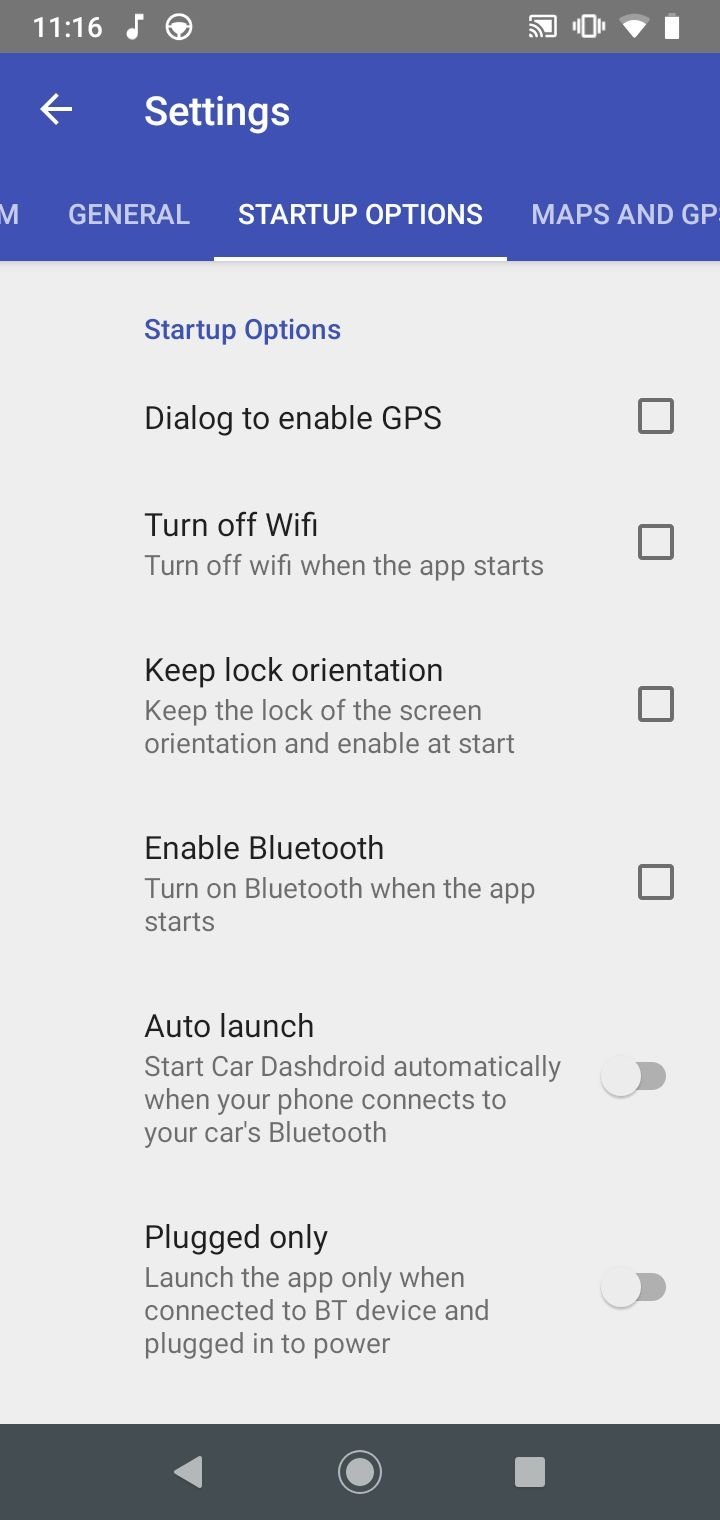The width and height of the screenshot is (720, 1520).
Task: Select the Startup Options tab
Action: (360, 214)
